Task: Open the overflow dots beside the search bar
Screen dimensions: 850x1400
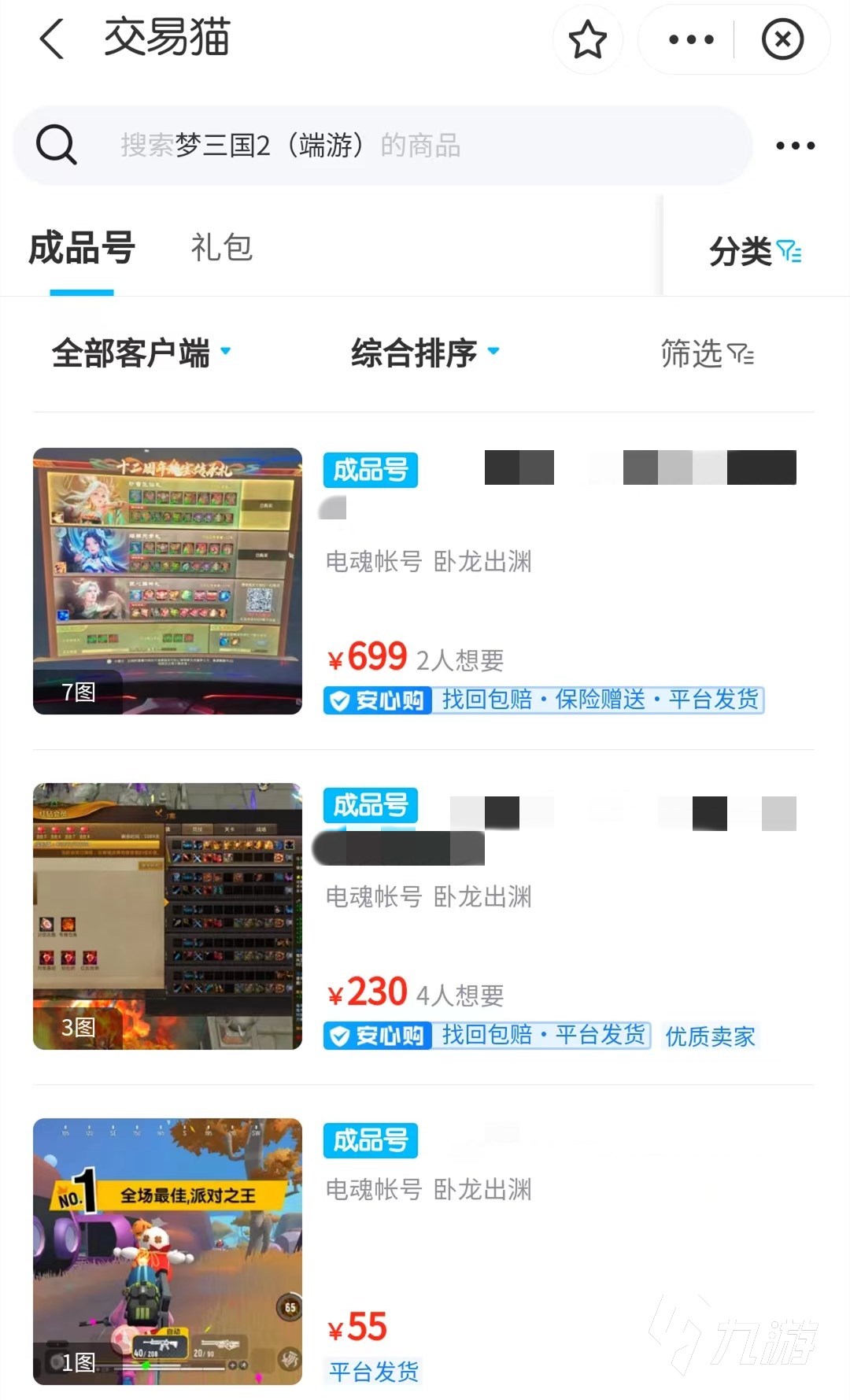Action: pos(795,146)
